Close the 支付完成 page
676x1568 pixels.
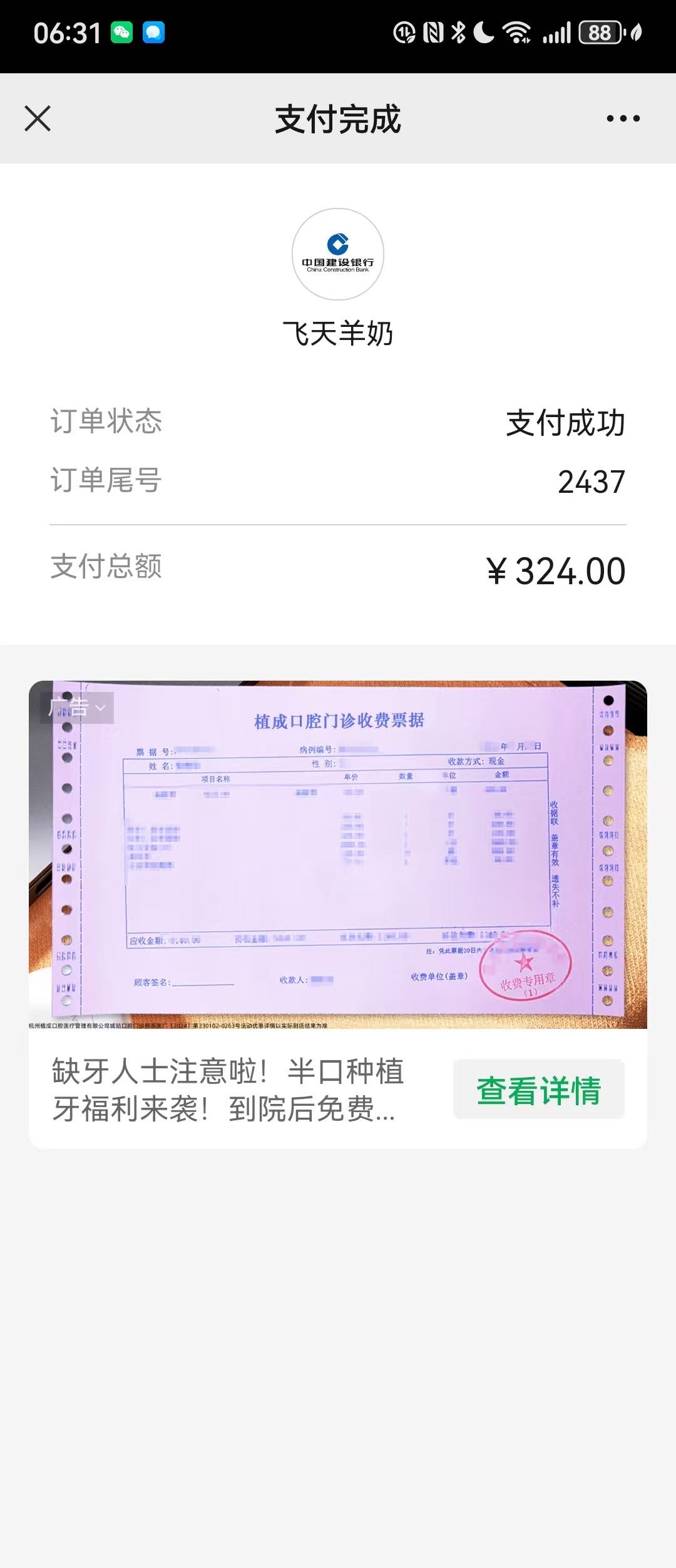point(38,118)
